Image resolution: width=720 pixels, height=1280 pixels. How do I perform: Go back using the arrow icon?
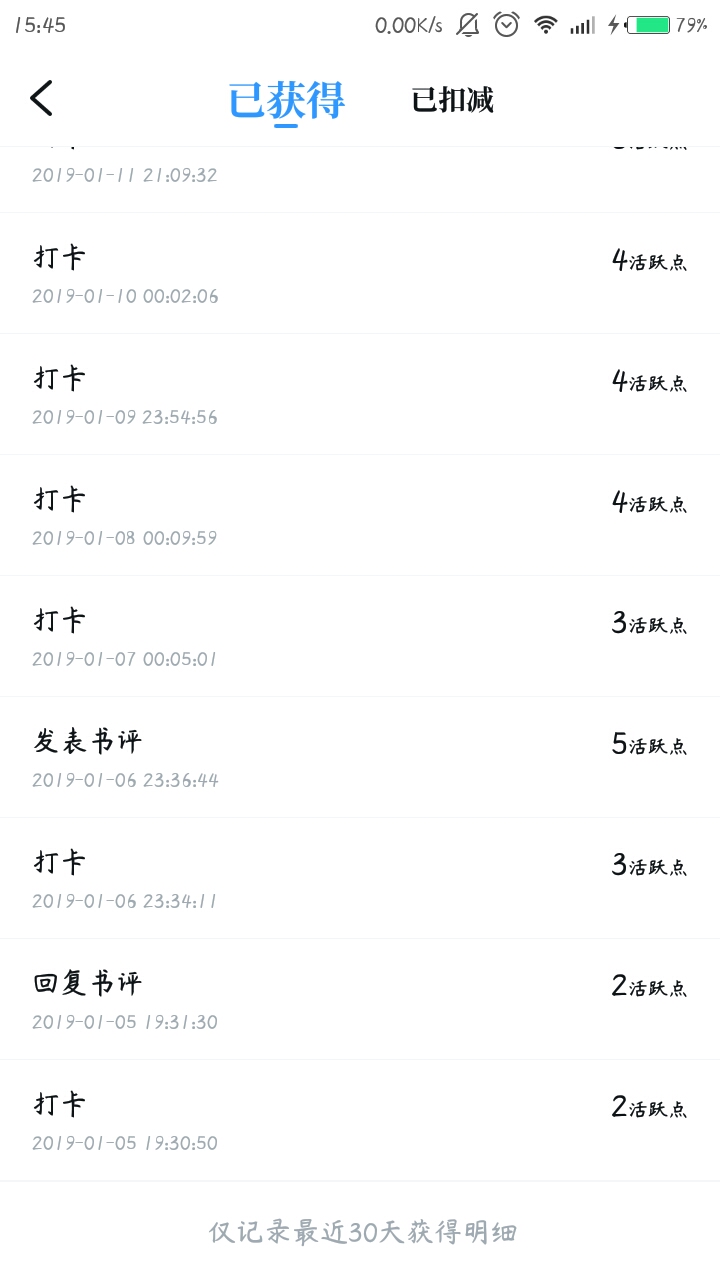click(x=41, y=98)
